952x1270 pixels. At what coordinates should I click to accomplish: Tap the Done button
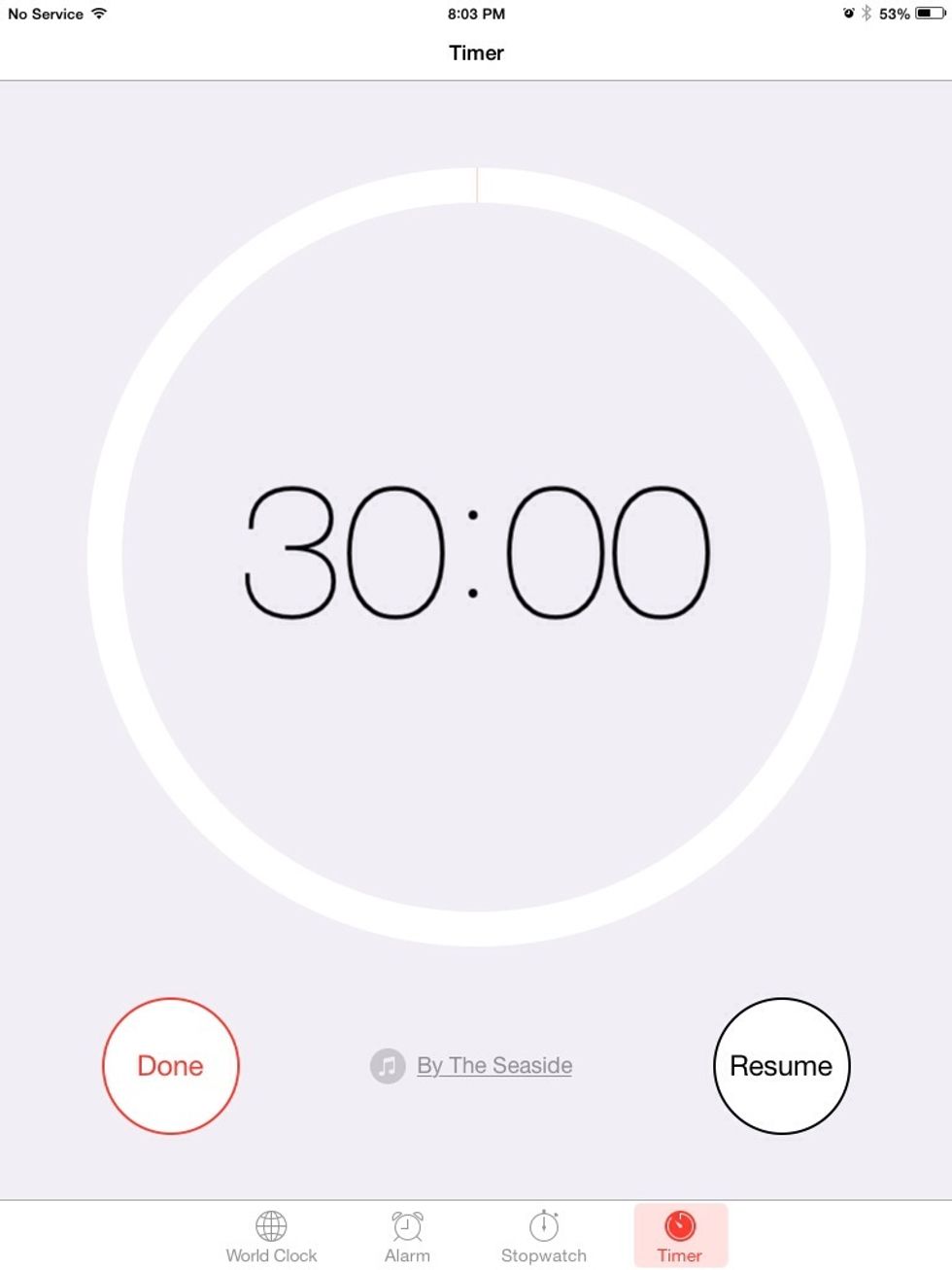(170, 1065)
